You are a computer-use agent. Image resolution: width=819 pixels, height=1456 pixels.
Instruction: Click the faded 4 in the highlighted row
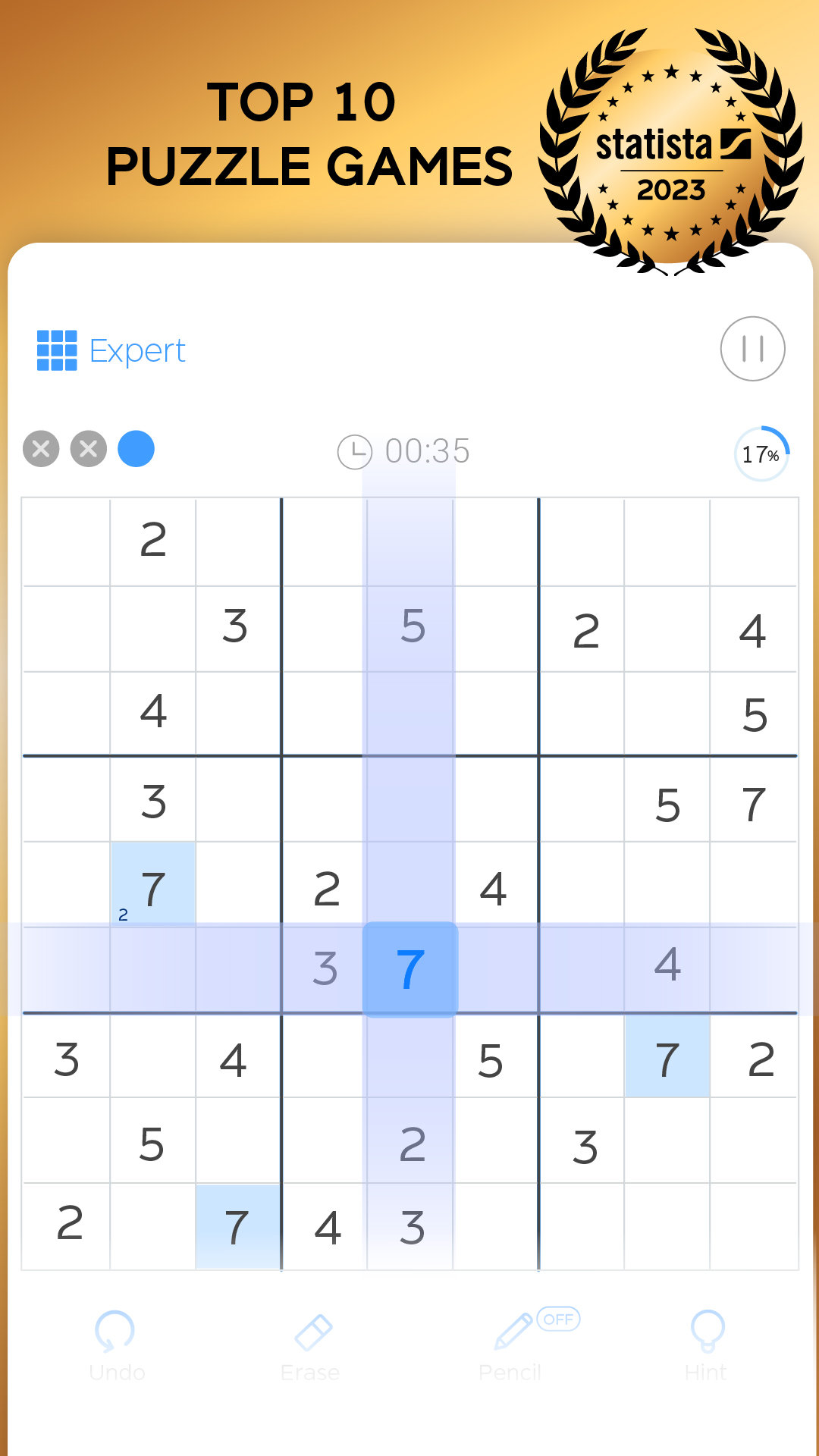click(x=667, y=965)
